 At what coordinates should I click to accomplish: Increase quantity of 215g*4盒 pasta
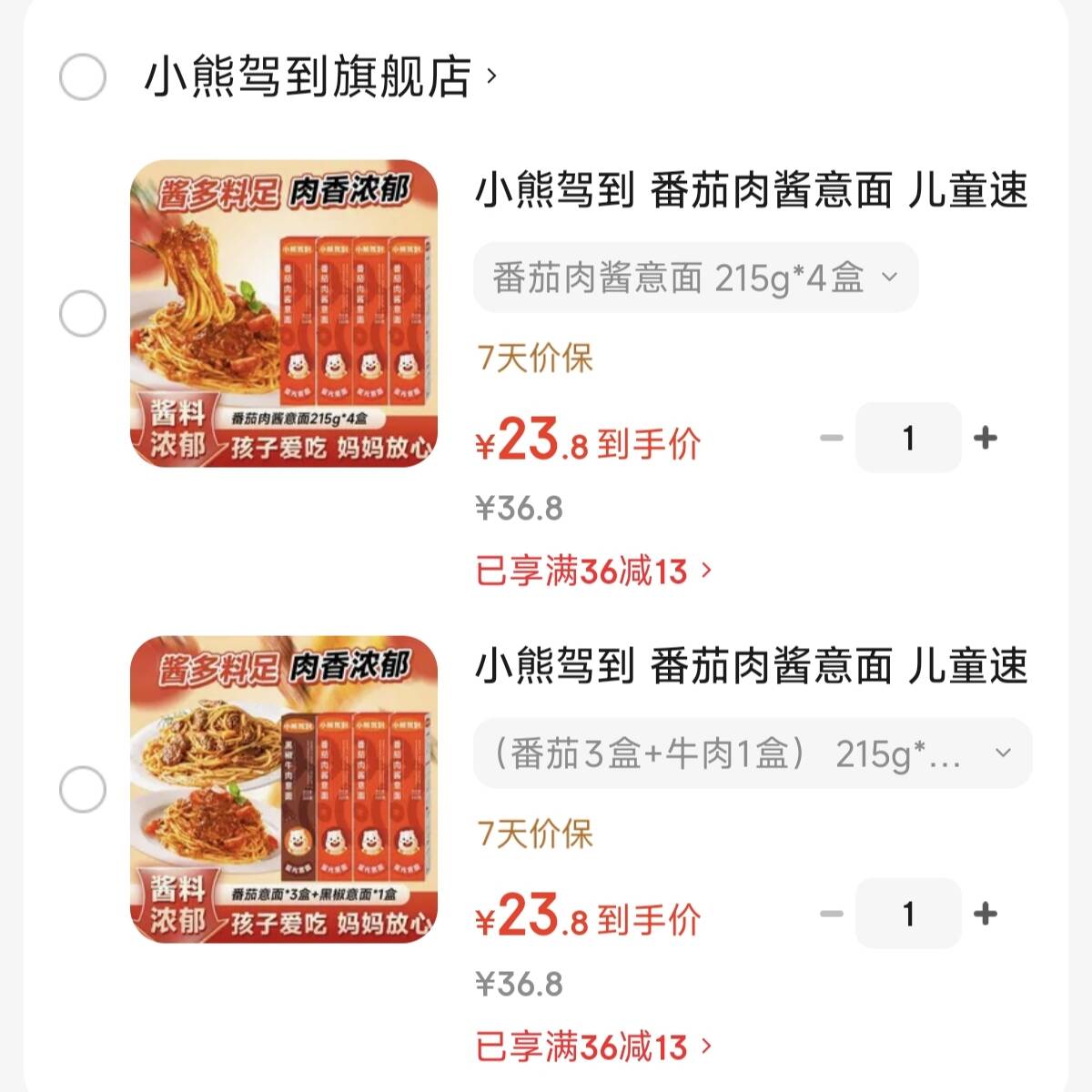(x=985, y=439)
